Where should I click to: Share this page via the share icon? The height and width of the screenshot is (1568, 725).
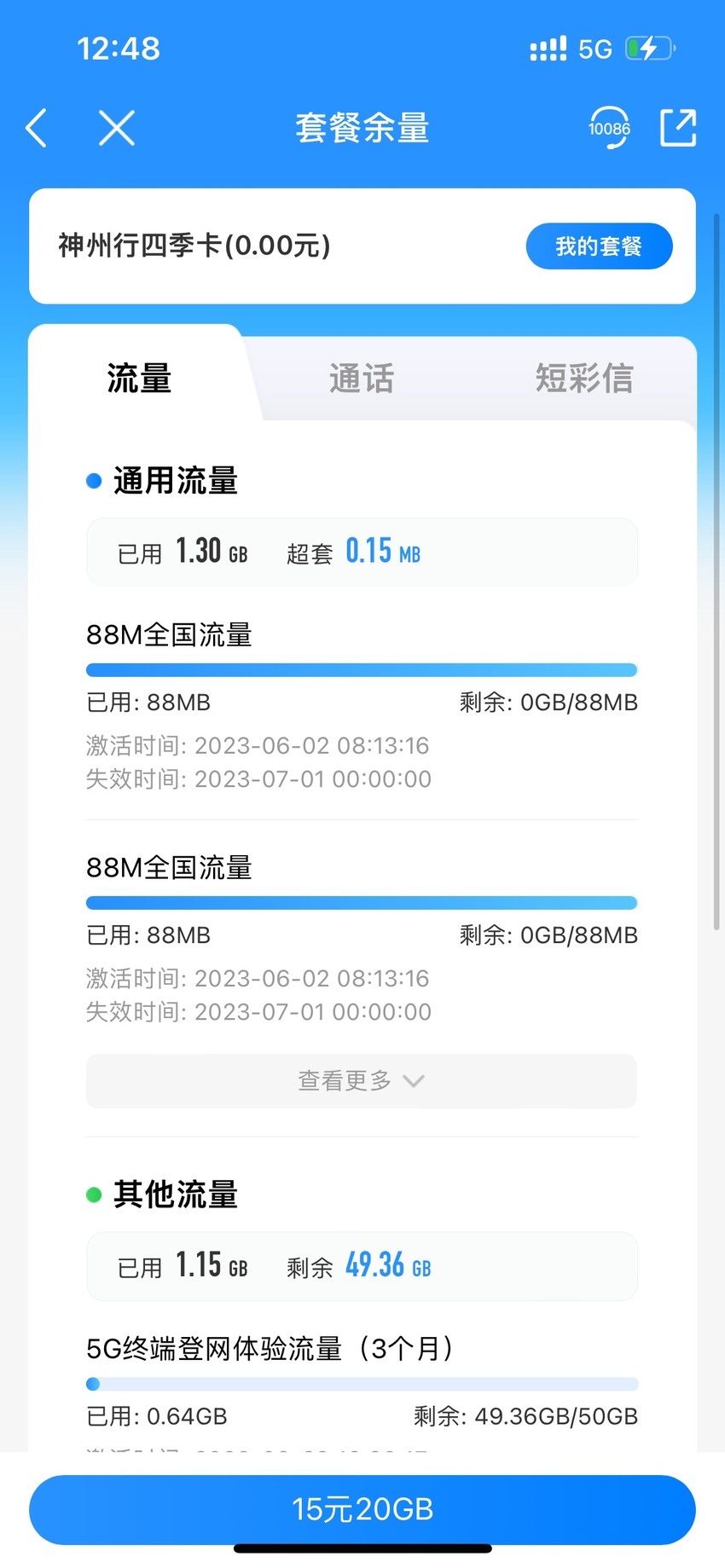tap(679, 128)
